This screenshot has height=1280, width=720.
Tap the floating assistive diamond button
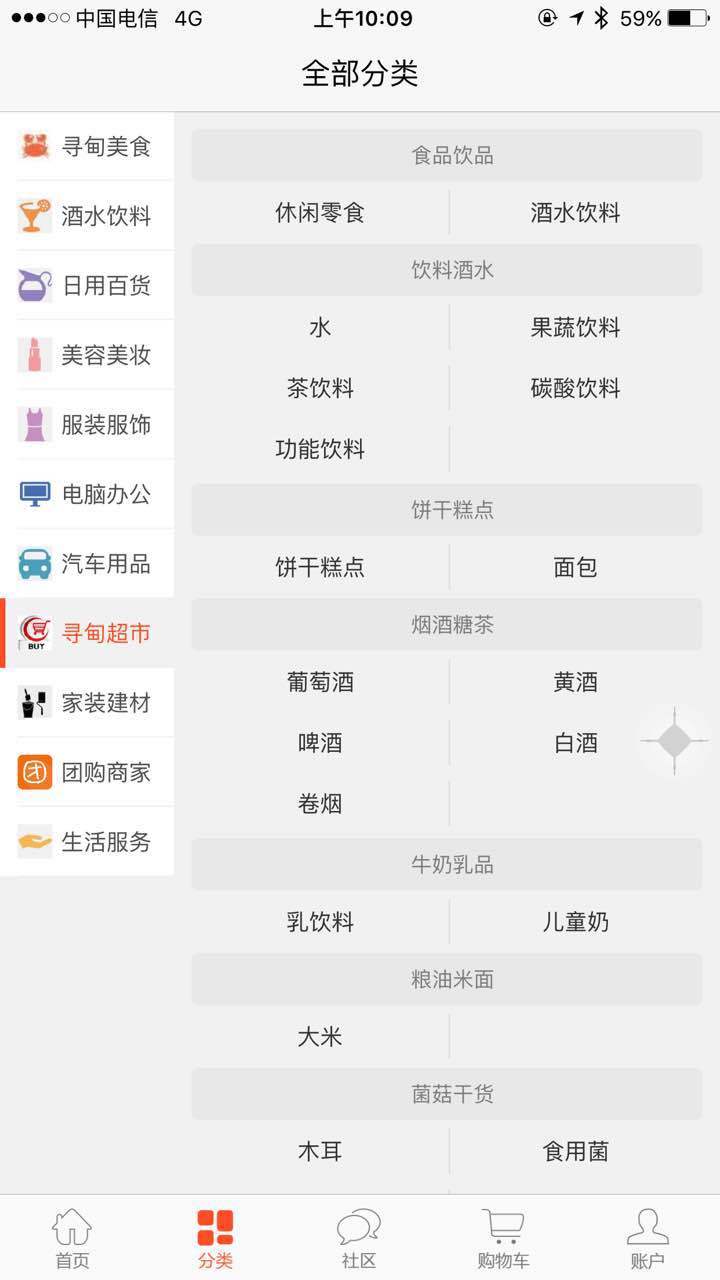pyautogui.click(x=675, y=741)
